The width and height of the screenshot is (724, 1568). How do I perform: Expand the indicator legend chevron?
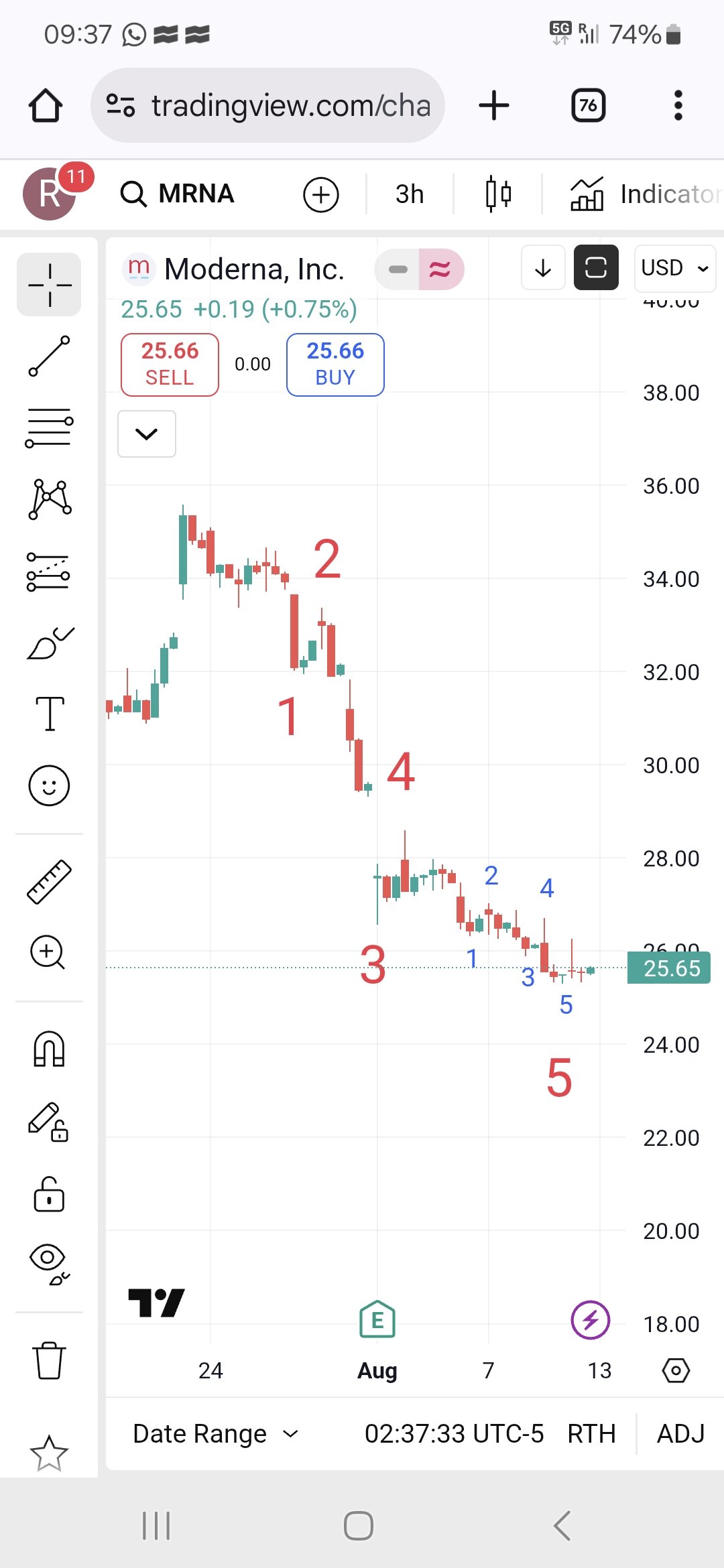147,434
